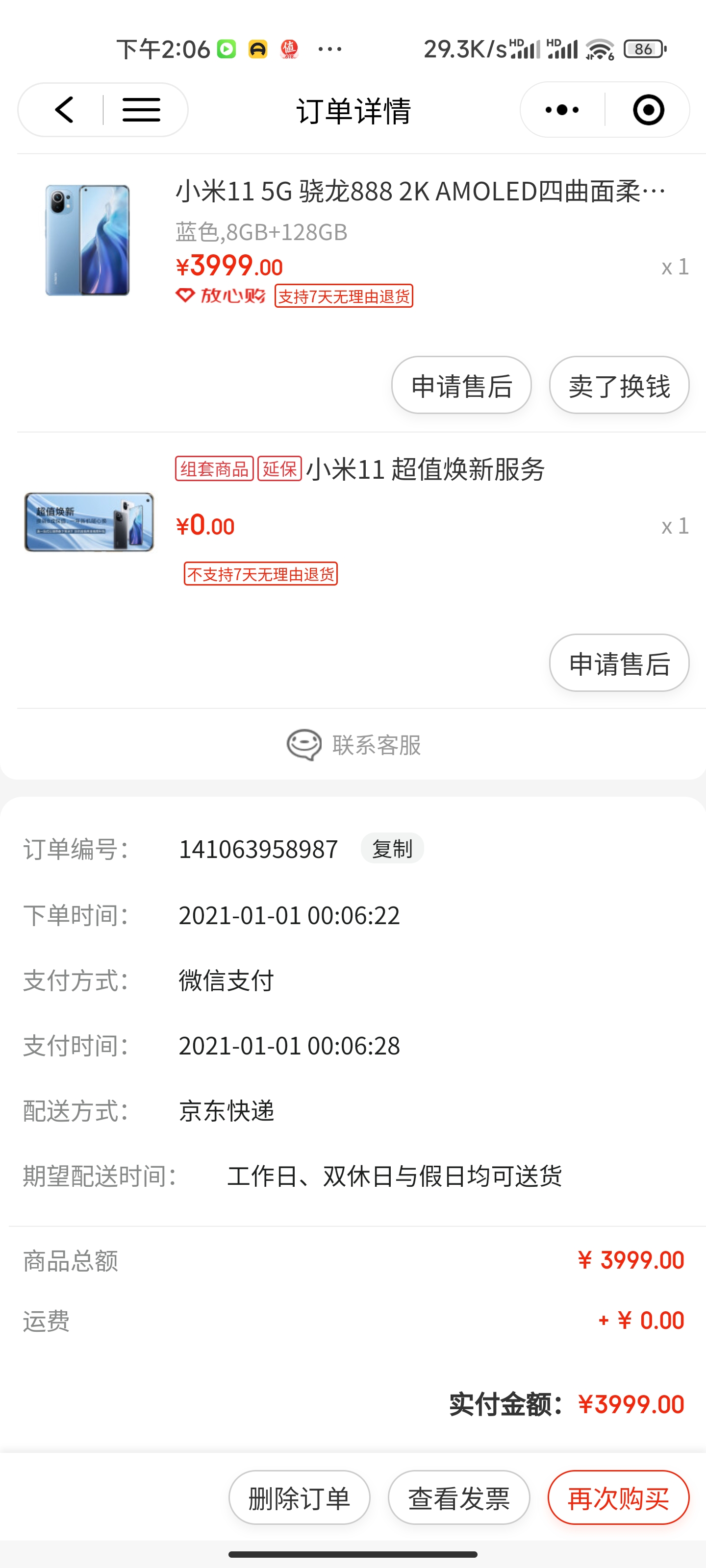Copy the order number with 复制
Image resolution: width=706 pixels, height=1568 pixels.
tap(392, 849)
